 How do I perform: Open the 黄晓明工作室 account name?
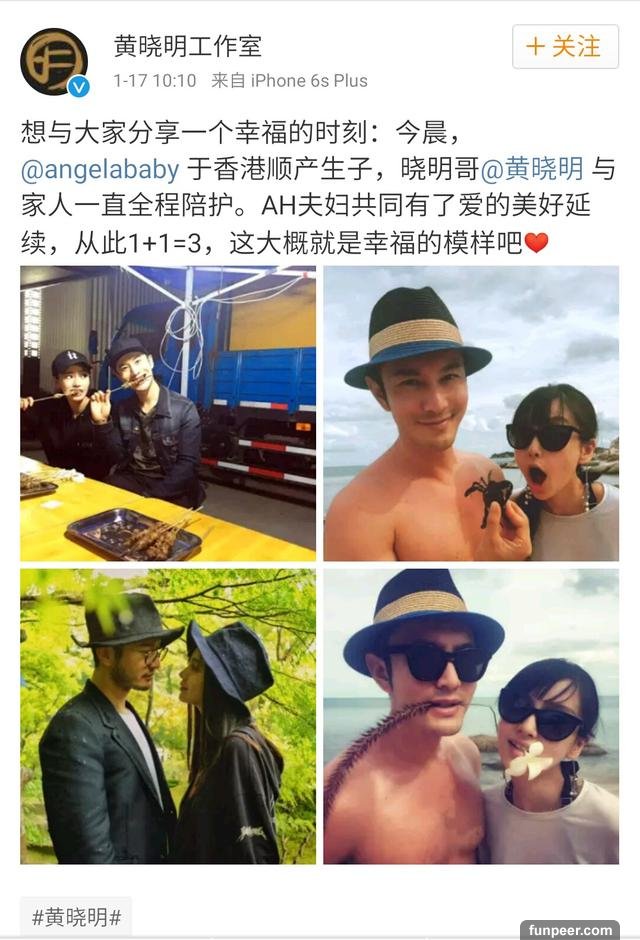188,45
